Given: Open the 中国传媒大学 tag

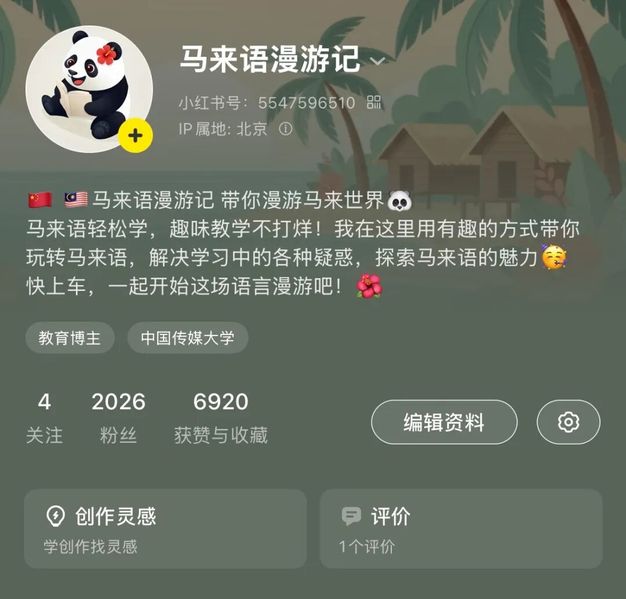Looking at the screenshot, I should coord(187,338).
